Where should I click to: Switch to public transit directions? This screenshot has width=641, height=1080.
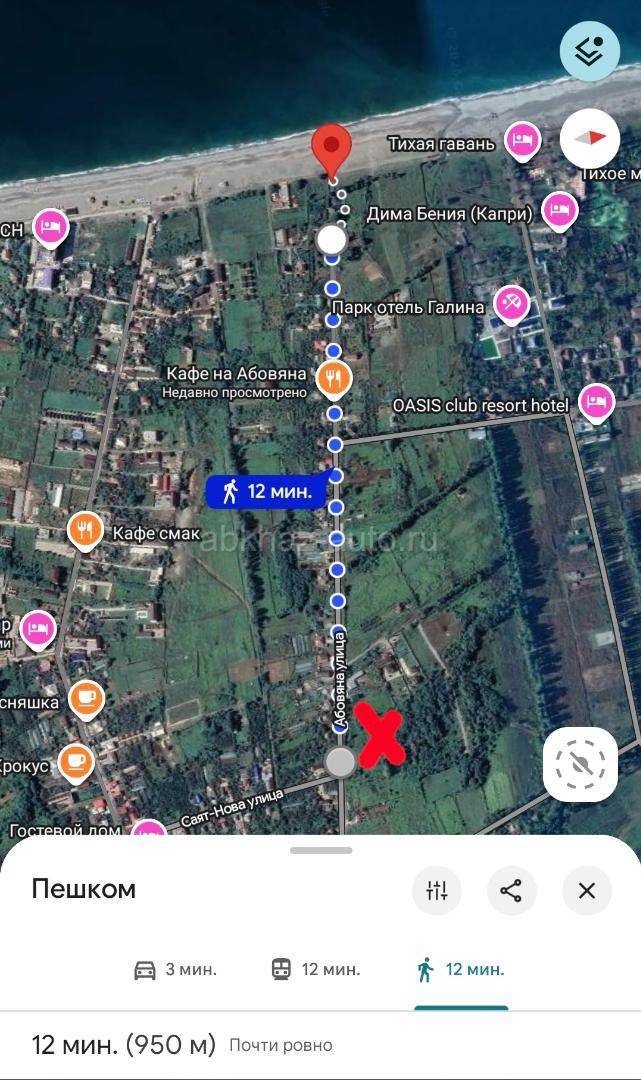pos(316,969)
